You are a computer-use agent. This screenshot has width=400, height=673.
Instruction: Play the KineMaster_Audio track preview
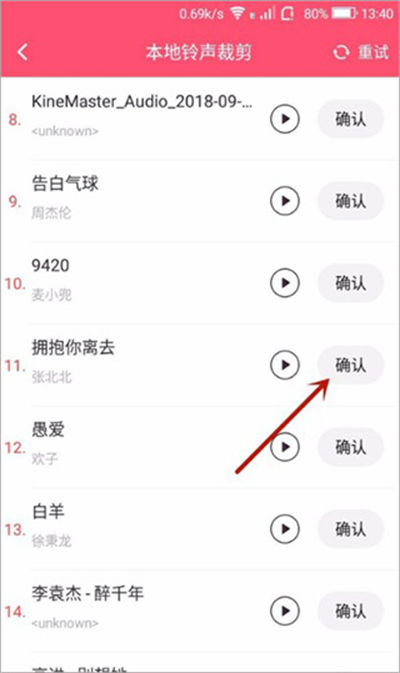click(x=285, y=119)
